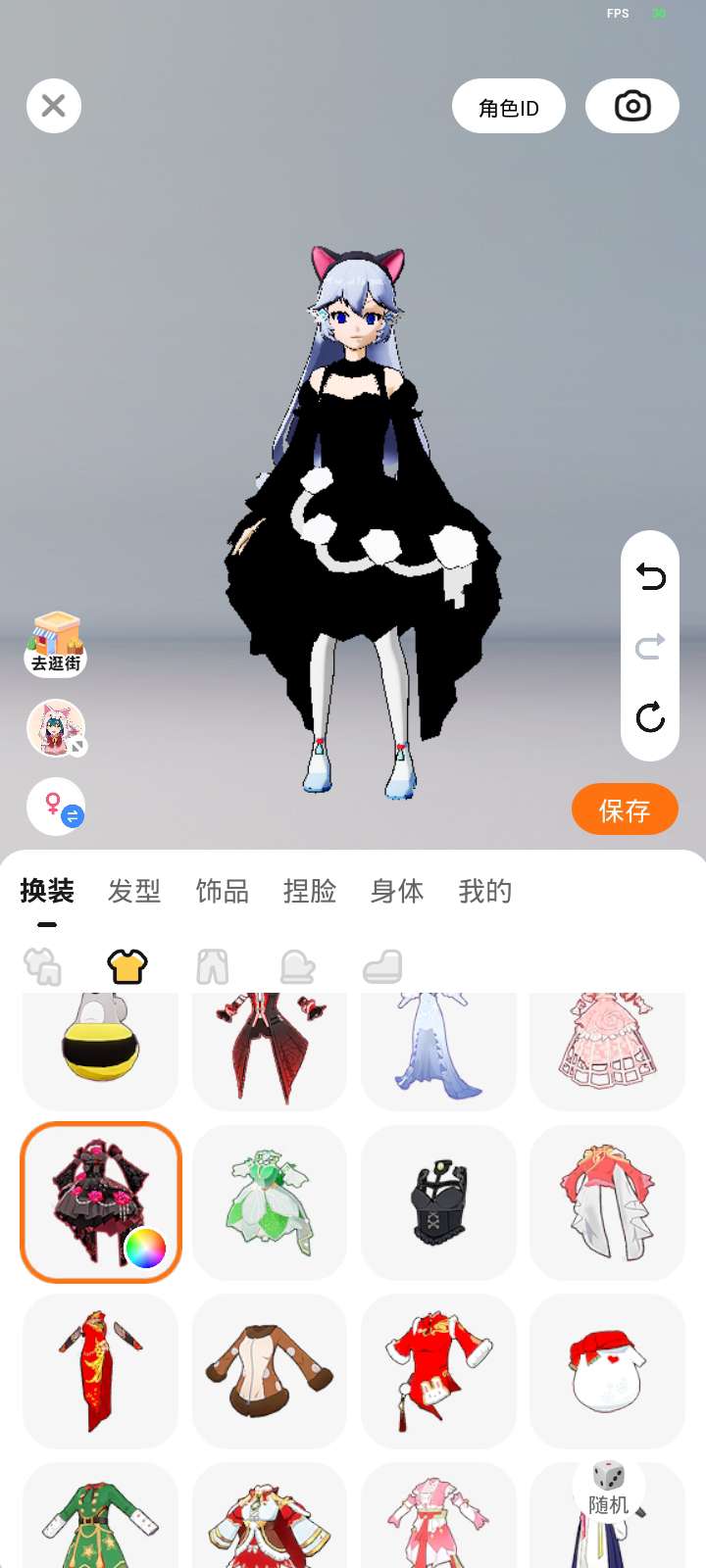Open the color wheel on selected dress
Image resolution: width=706 pixels, height=1568 pixels.
[145, 1248]
